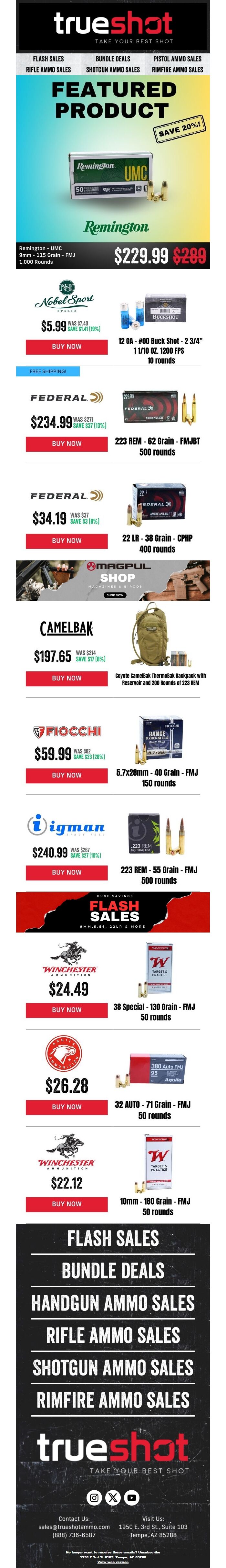Open the red Flash Sales banner
Viewport: 226px width, 1568px height.
coord(113,912)
